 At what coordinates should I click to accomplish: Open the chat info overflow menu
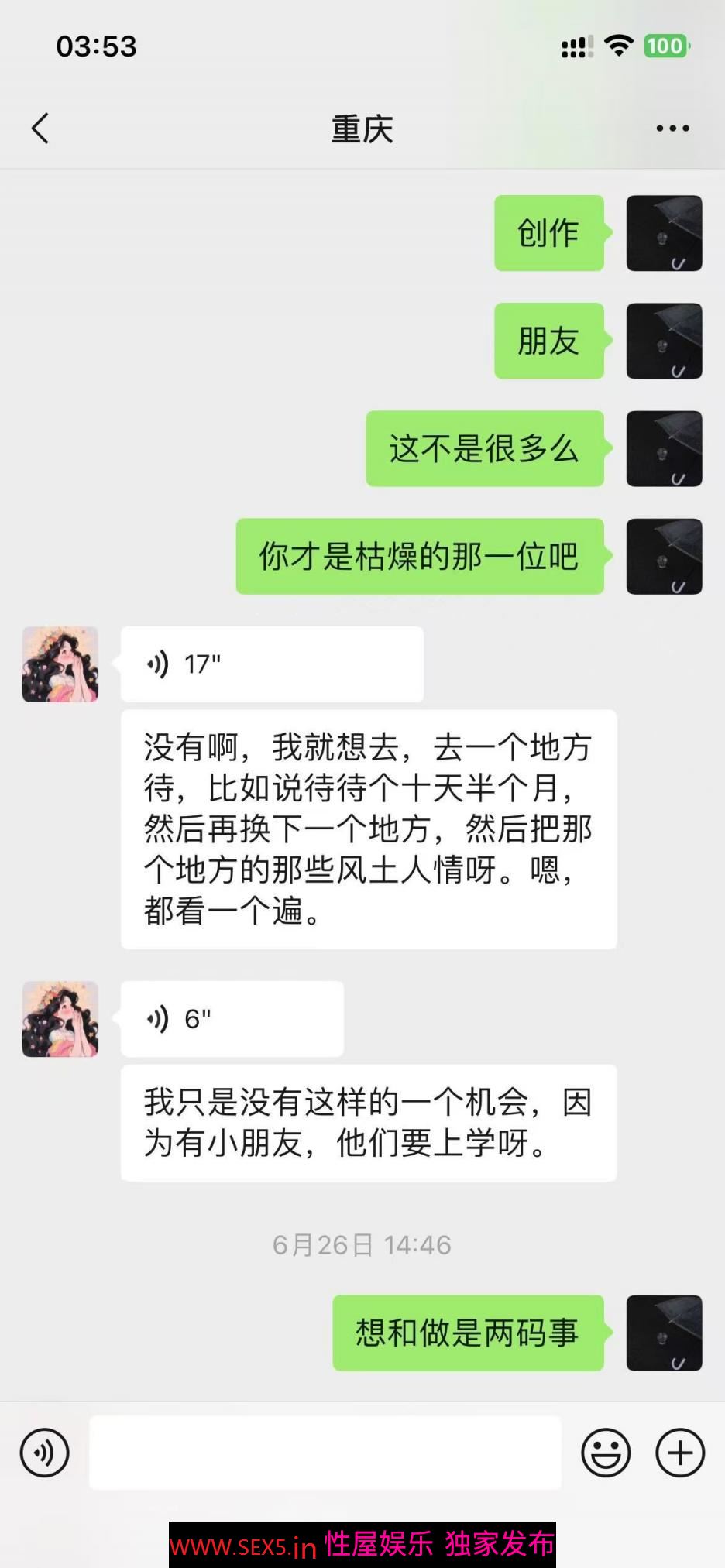click(x=672, y=129)
